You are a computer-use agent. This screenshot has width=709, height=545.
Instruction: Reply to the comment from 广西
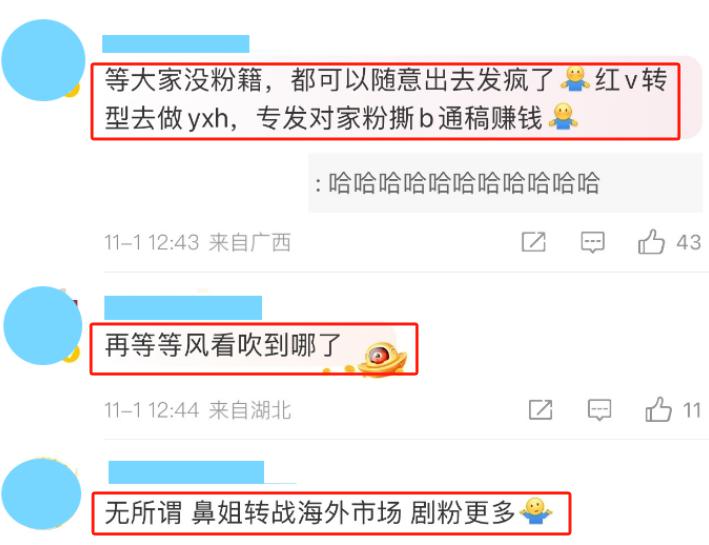(x=594, y=242)
